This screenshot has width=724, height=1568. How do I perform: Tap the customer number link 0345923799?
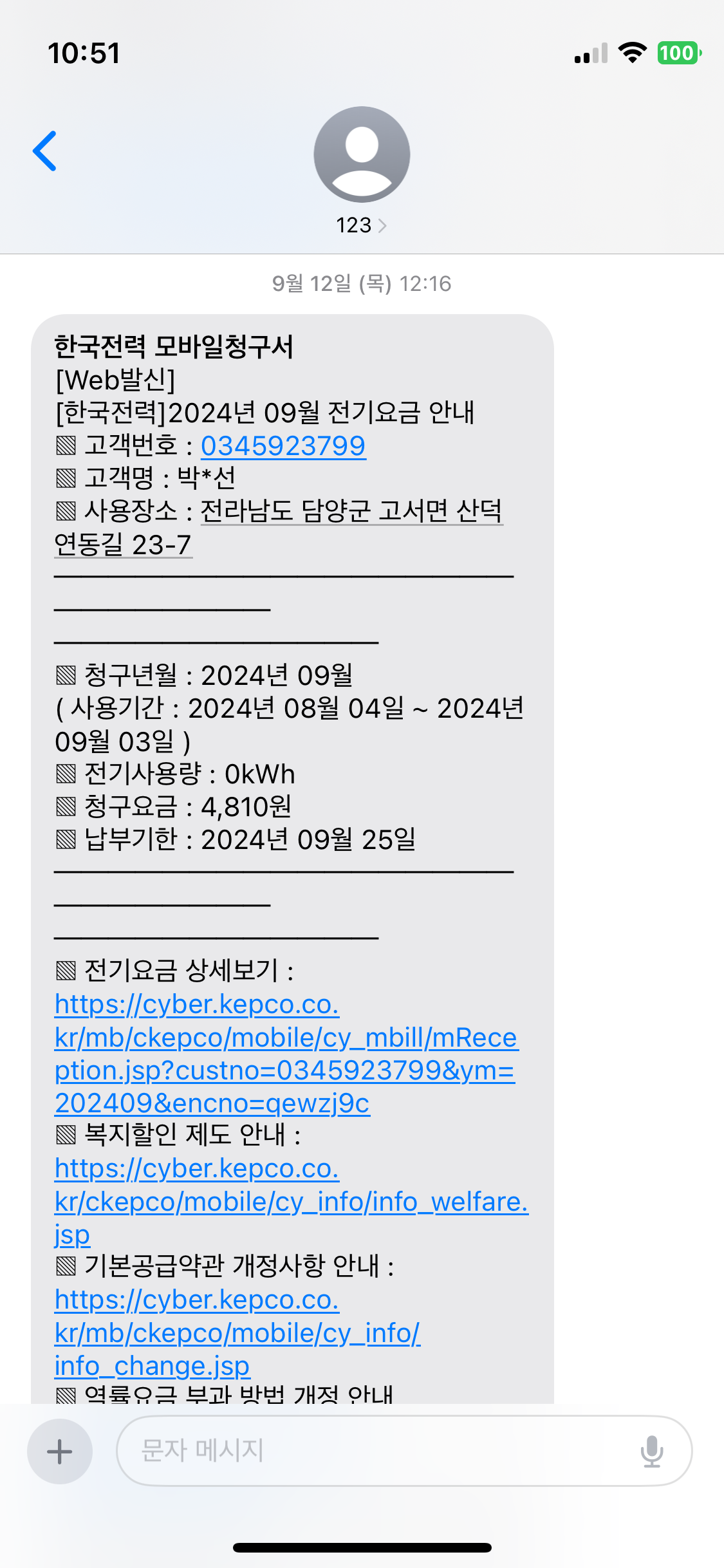click(283, 446)
